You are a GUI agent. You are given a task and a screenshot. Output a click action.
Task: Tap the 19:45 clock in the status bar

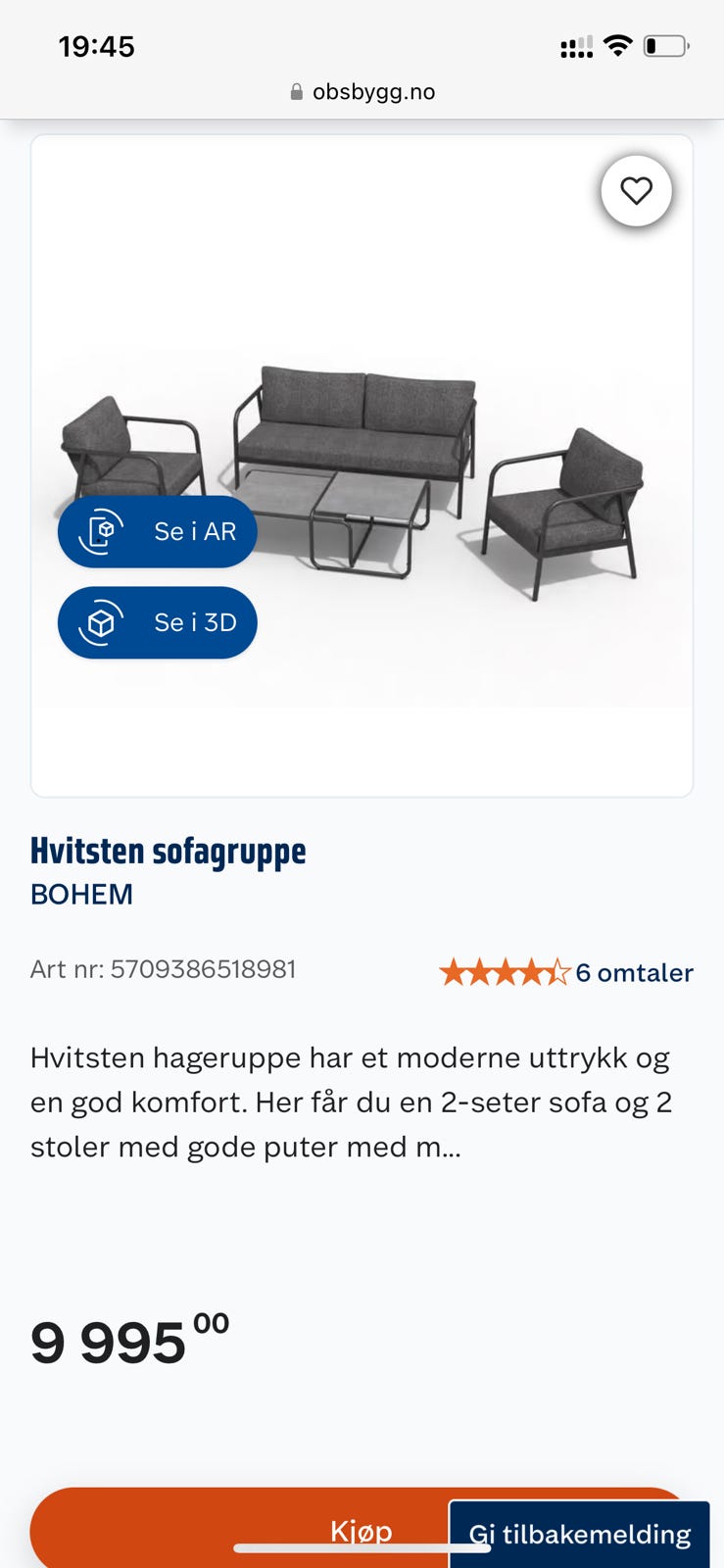click(x=96, y=45)
